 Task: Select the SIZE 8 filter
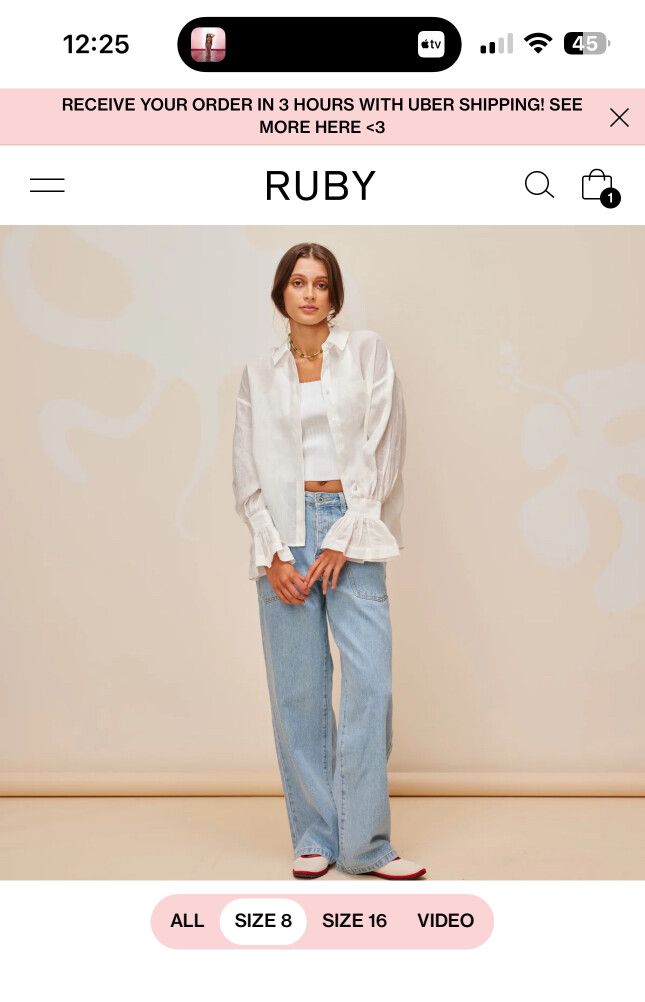[x=263, y=921]
